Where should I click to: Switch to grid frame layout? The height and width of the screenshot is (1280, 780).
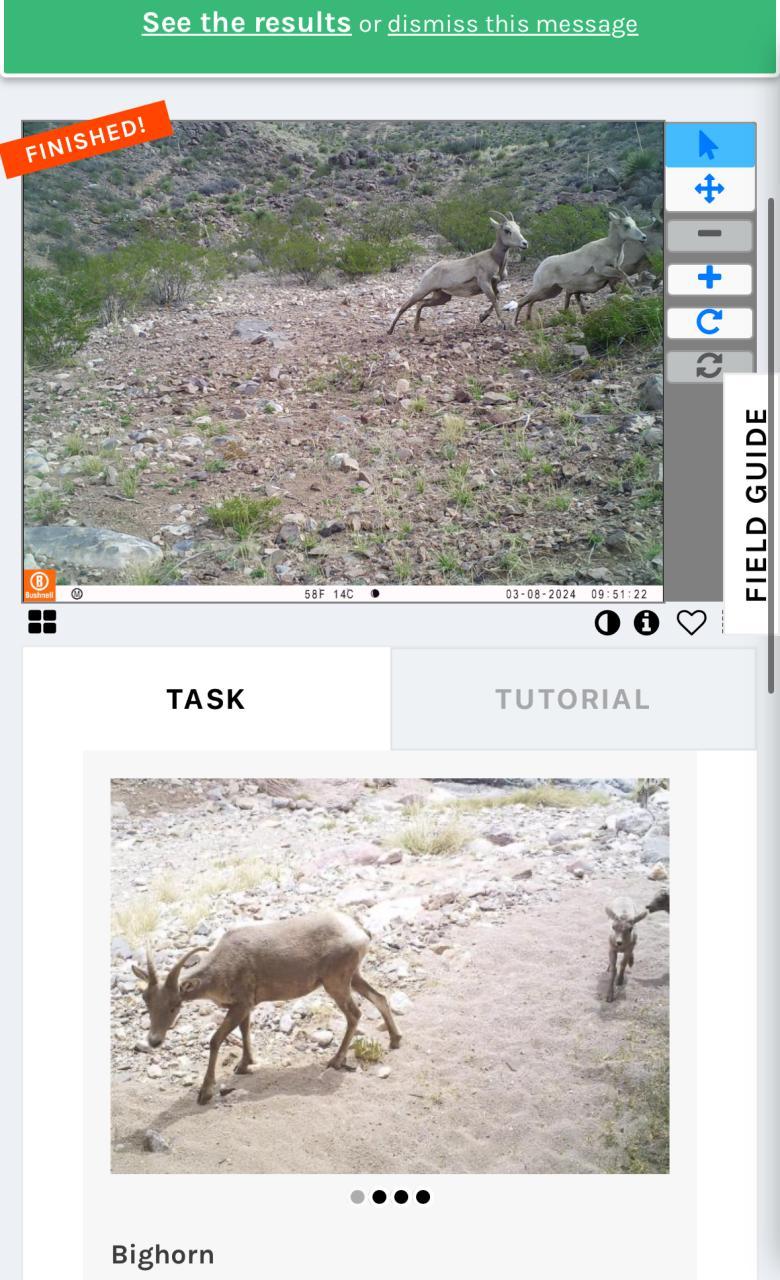point(42,622)
